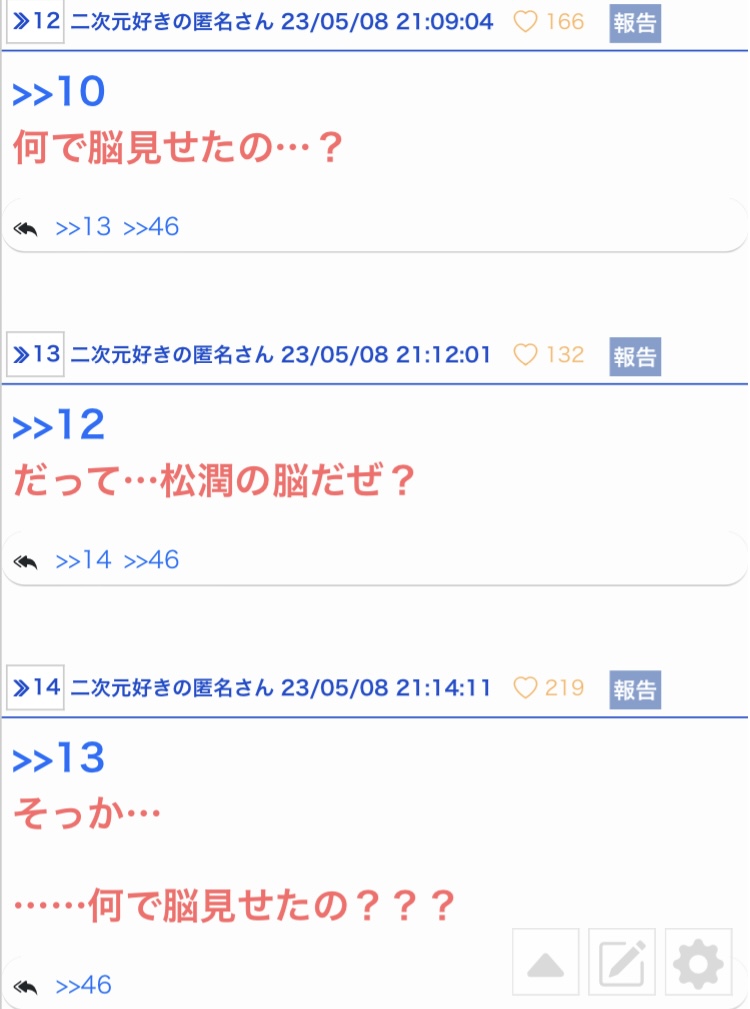This screenshot has width=750, height=1009.
Task: Report post 13 using 報告 button
Action: coord(635,356)
